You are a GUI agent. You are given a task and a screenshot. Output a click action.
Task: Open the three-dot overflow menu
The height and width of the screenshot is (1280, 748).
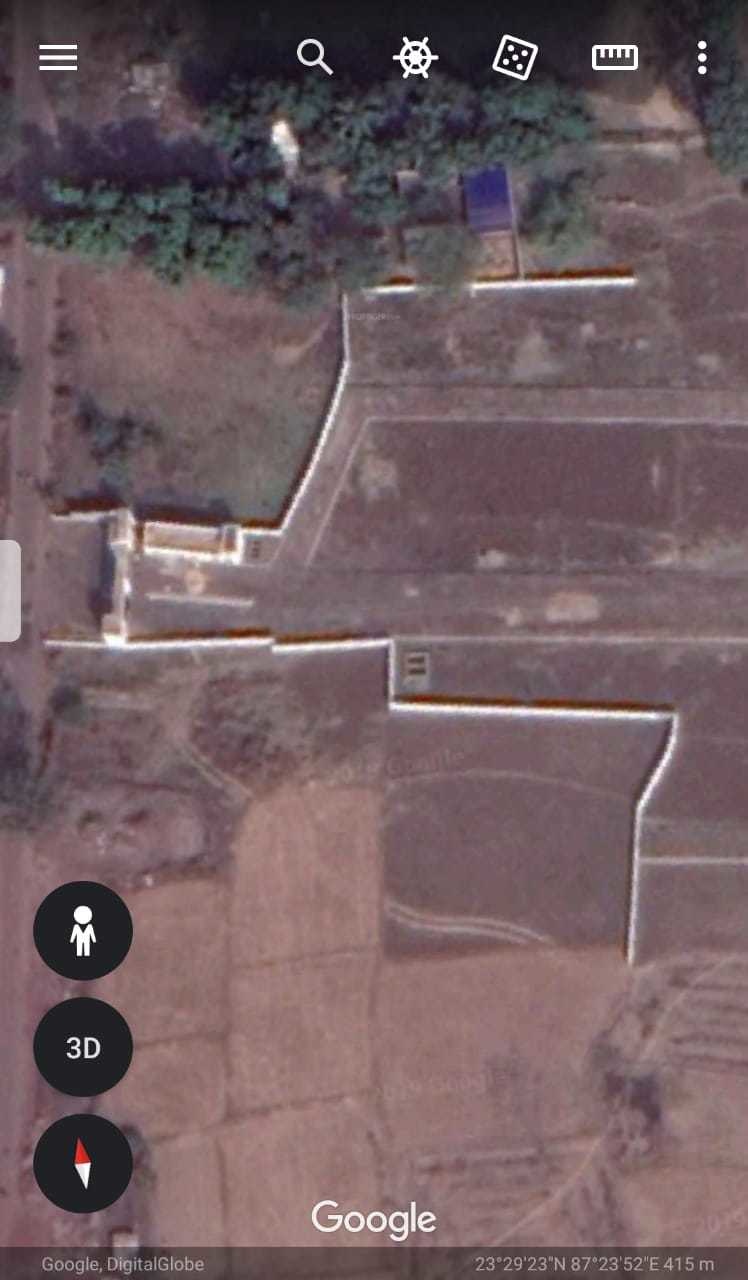pos(702,58)
